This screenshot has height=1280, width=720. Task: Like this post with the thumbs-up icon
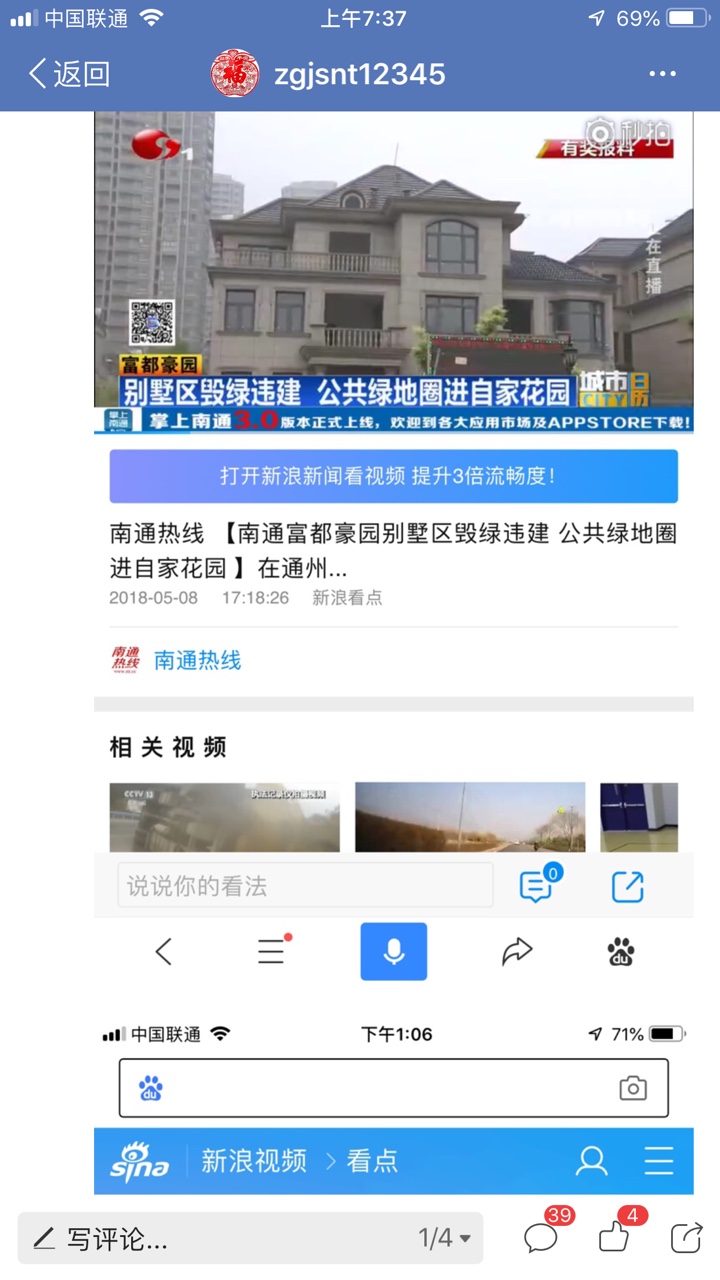(x=614, y=1238)
